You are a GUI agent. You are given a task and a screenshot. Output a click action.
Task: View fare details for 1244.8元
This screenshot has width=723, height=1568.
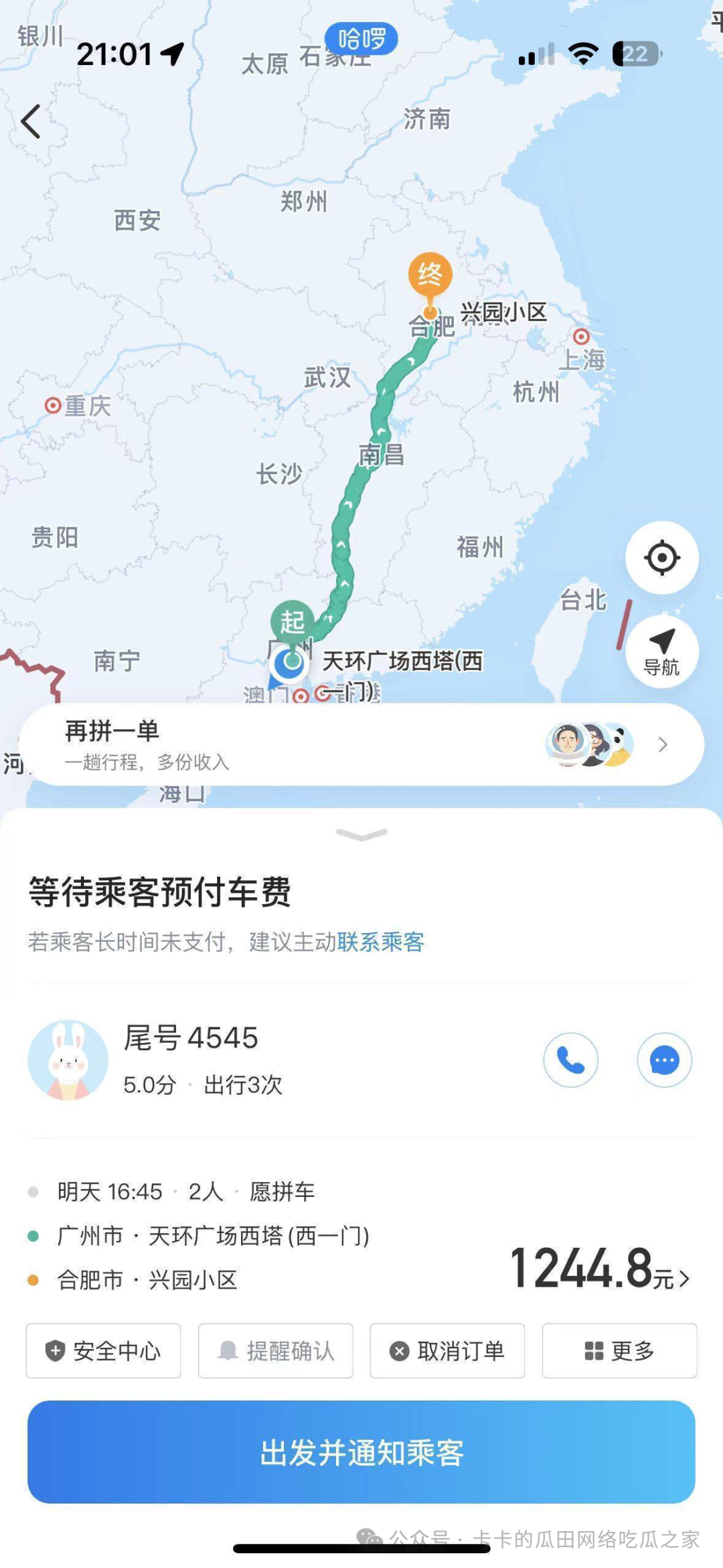click(599, 1269)
